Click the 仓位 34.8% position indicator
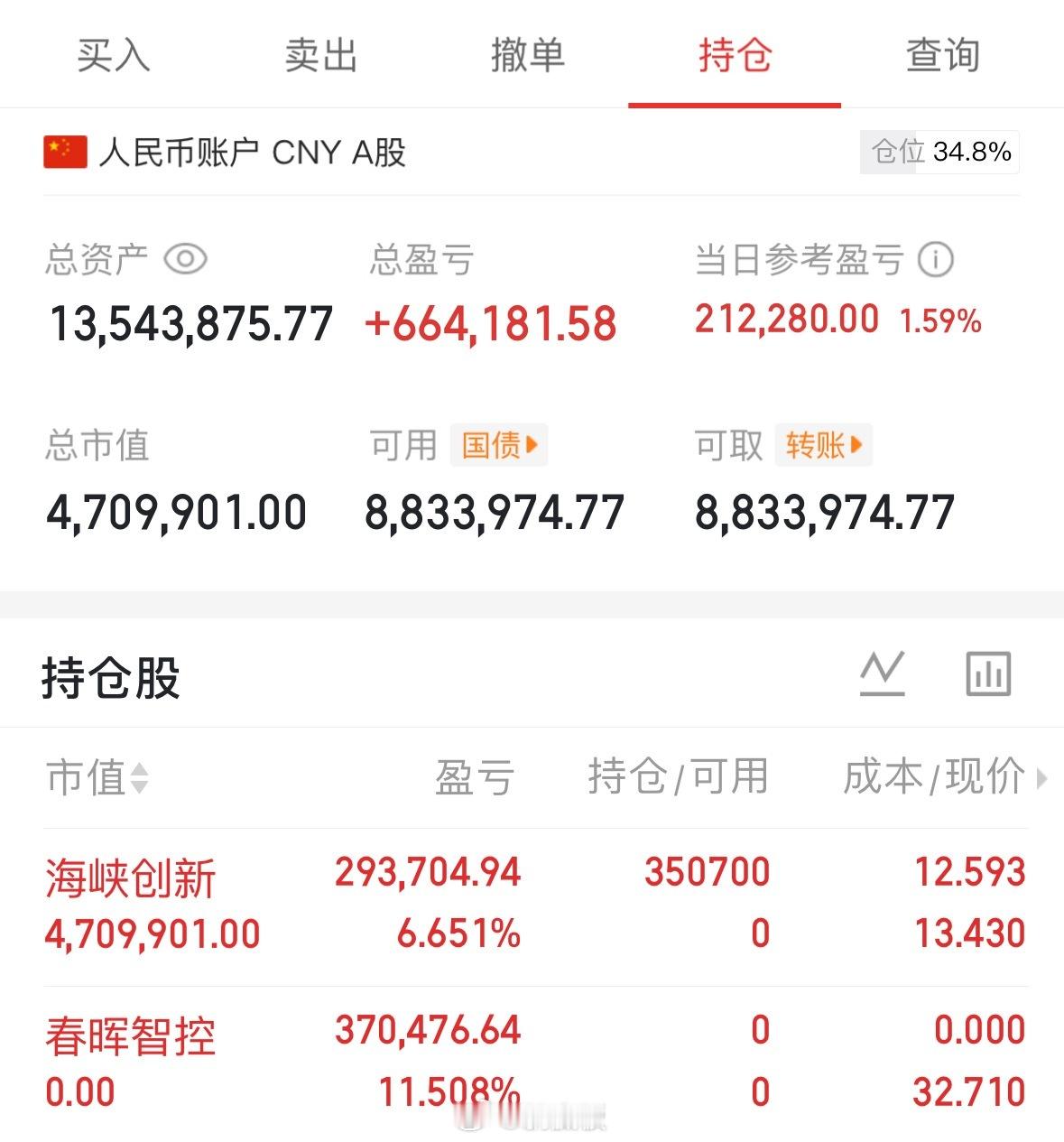The height and width of the screenshot is (1142, 1064). [939, 152]
